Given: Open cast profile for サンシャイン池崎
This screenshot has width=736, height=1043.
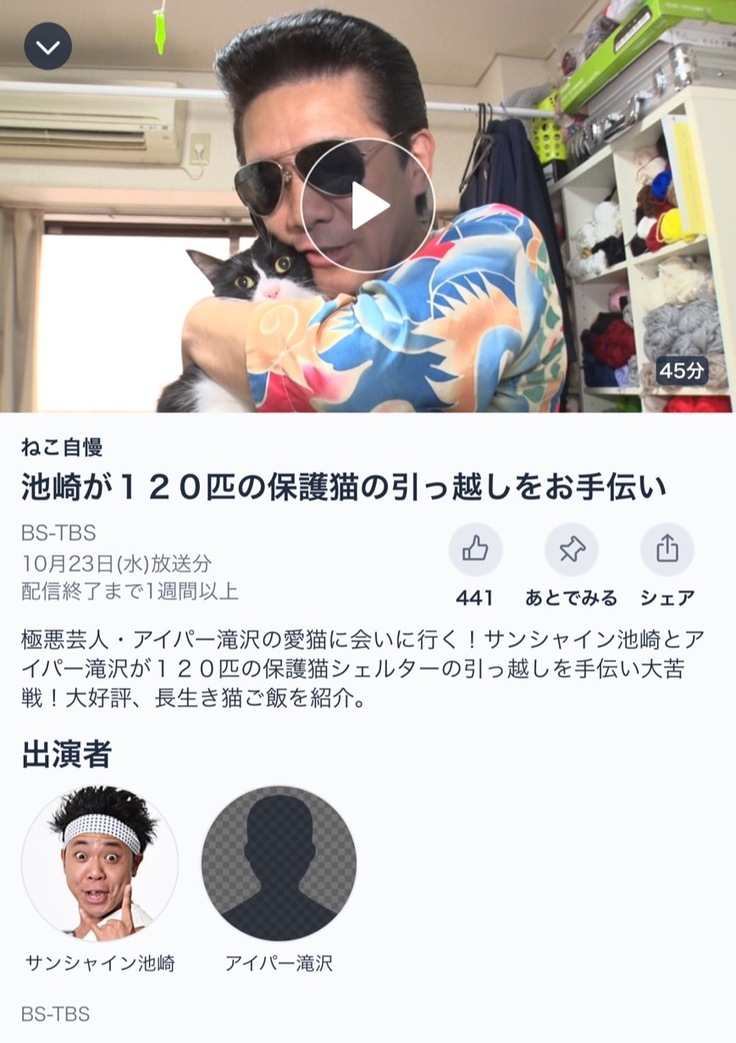Looking at the screenshot, I should pos(100,864).
